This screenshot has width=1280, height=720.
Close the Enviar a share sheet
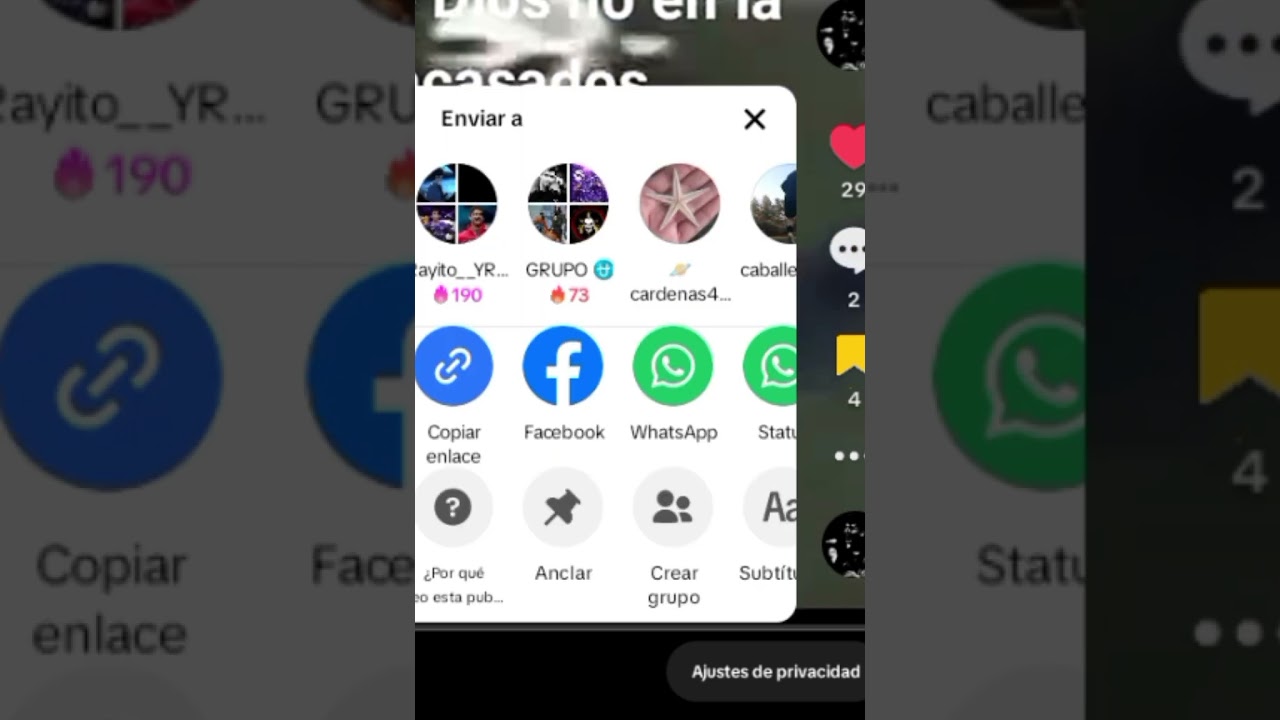tap(754, 119)
